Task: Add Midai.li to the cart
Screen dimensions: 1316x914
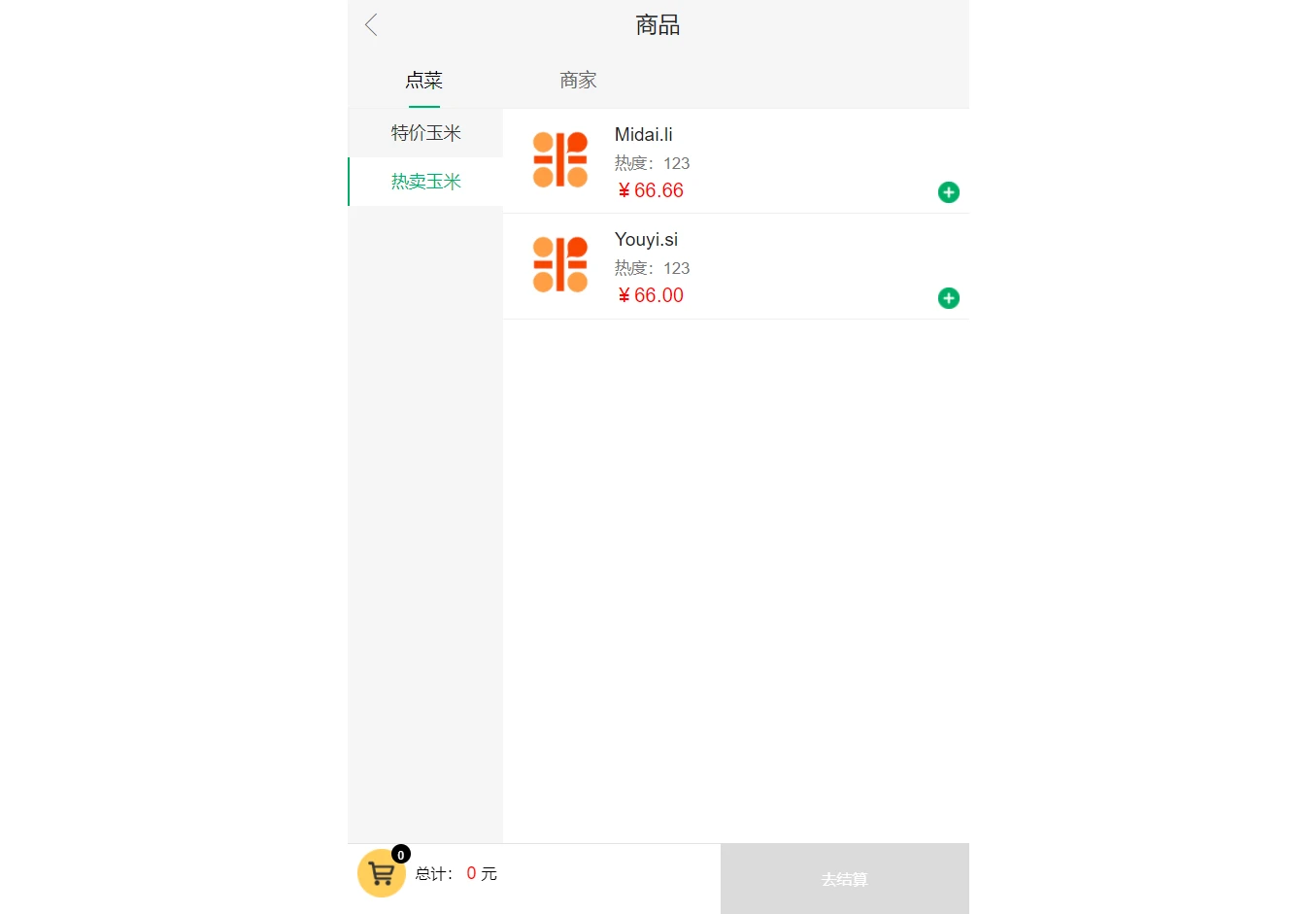Action: coord(949,192)
